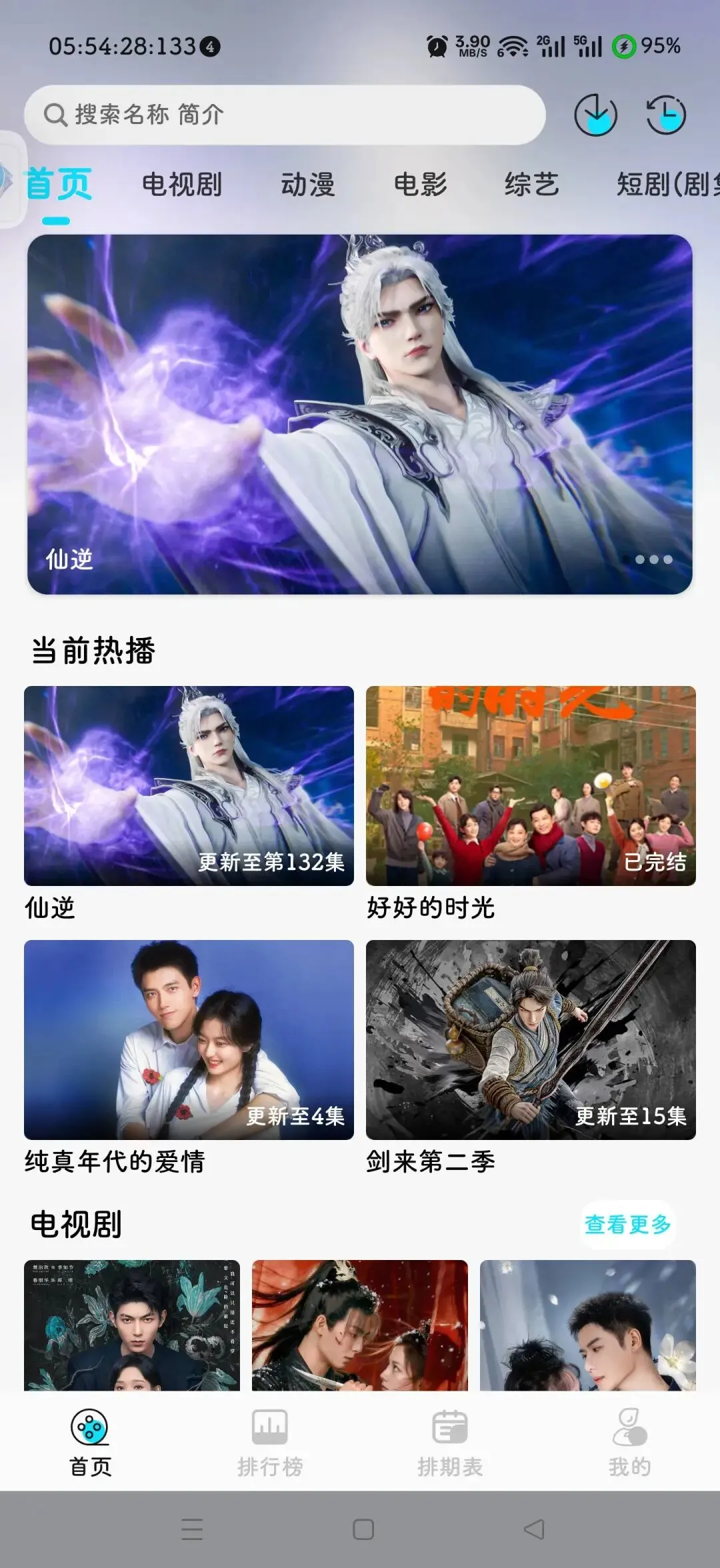The width and height of the screenshot is (720, 1568).
Task: Open the 仙逆 featured banner
Action: tap(360, 414)
